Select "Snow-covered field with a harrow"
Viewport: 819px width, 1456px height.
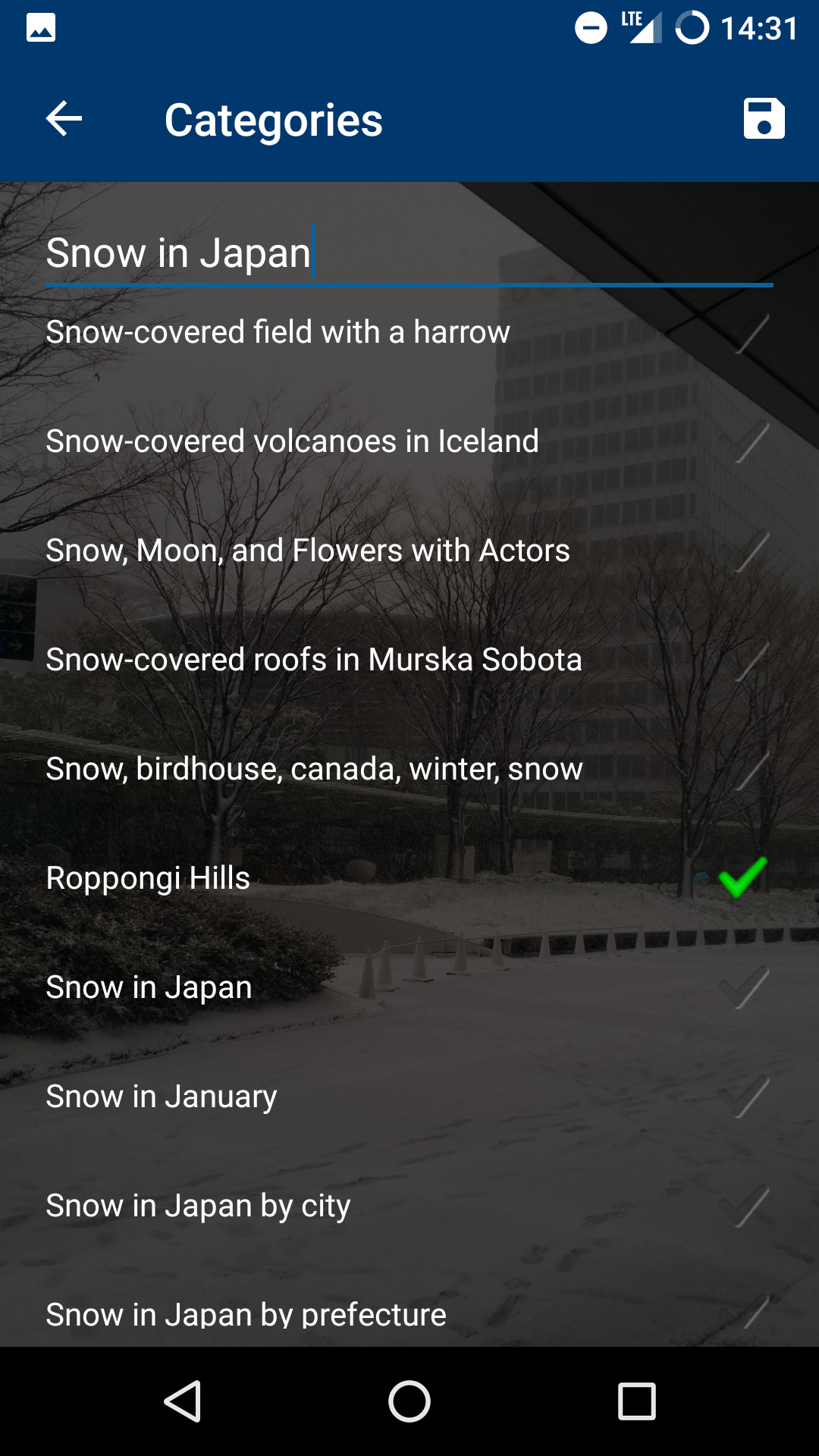click(409, 331)
